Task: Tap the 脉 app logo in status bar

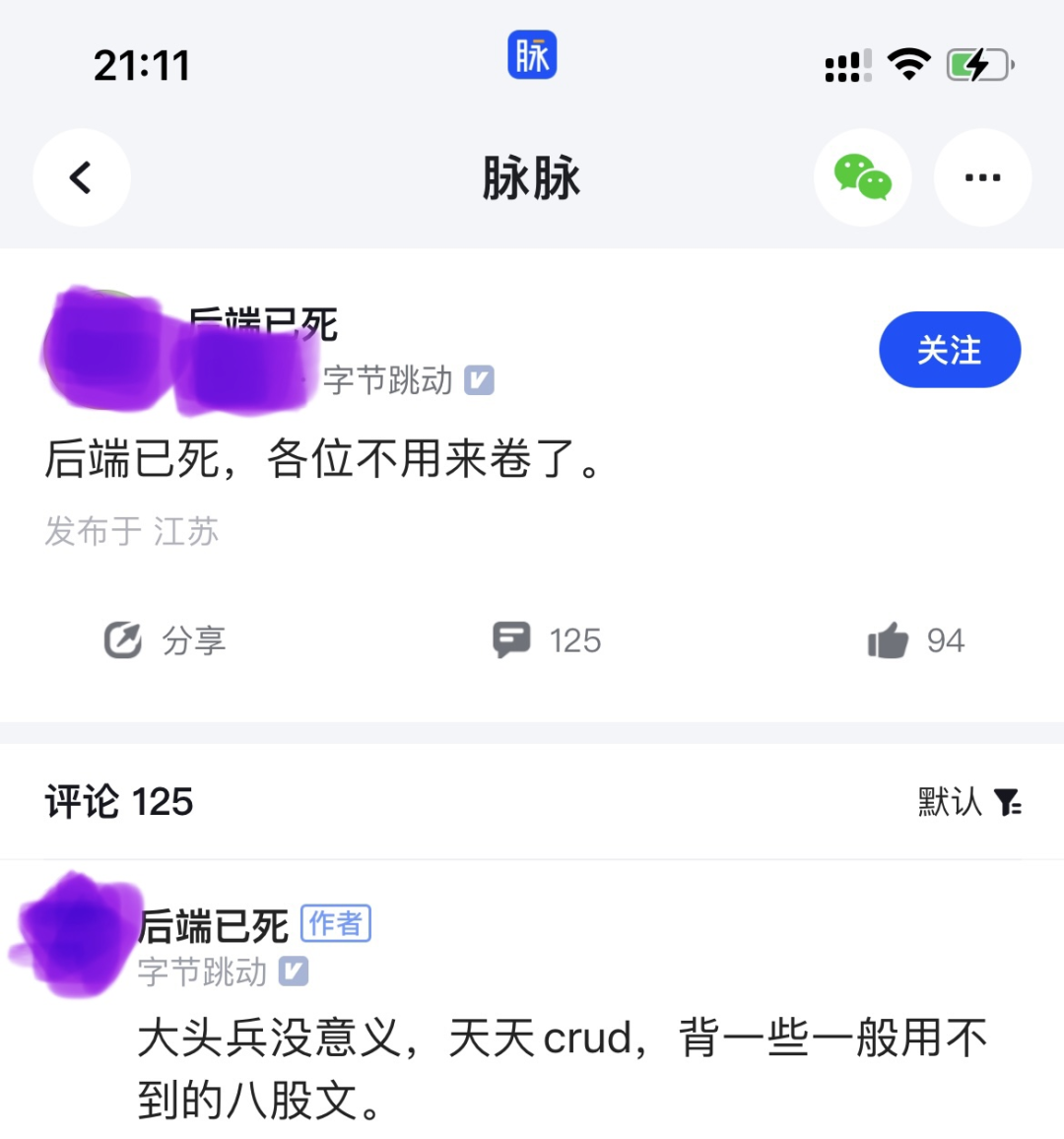Action: [531, 56]
